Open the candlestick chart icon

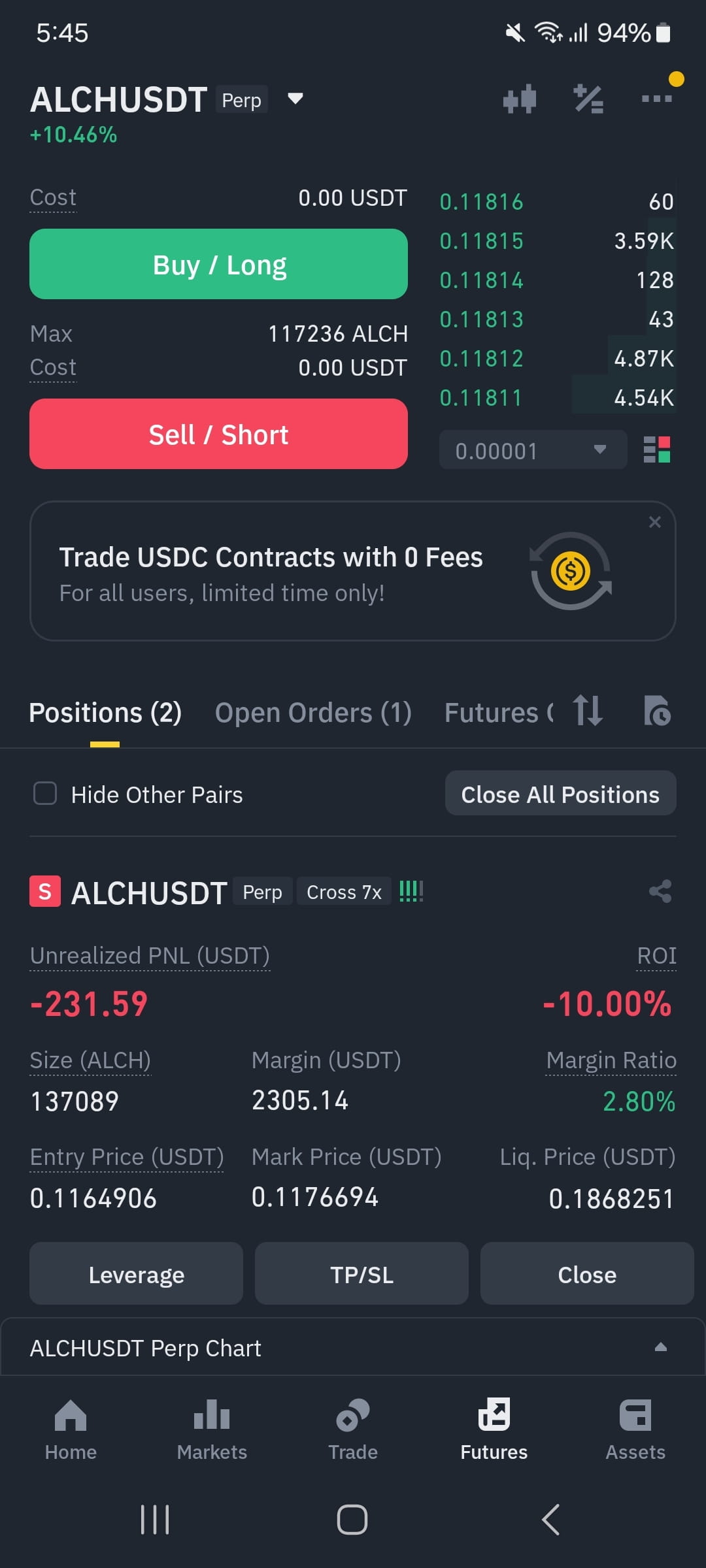tap(520, 99)
